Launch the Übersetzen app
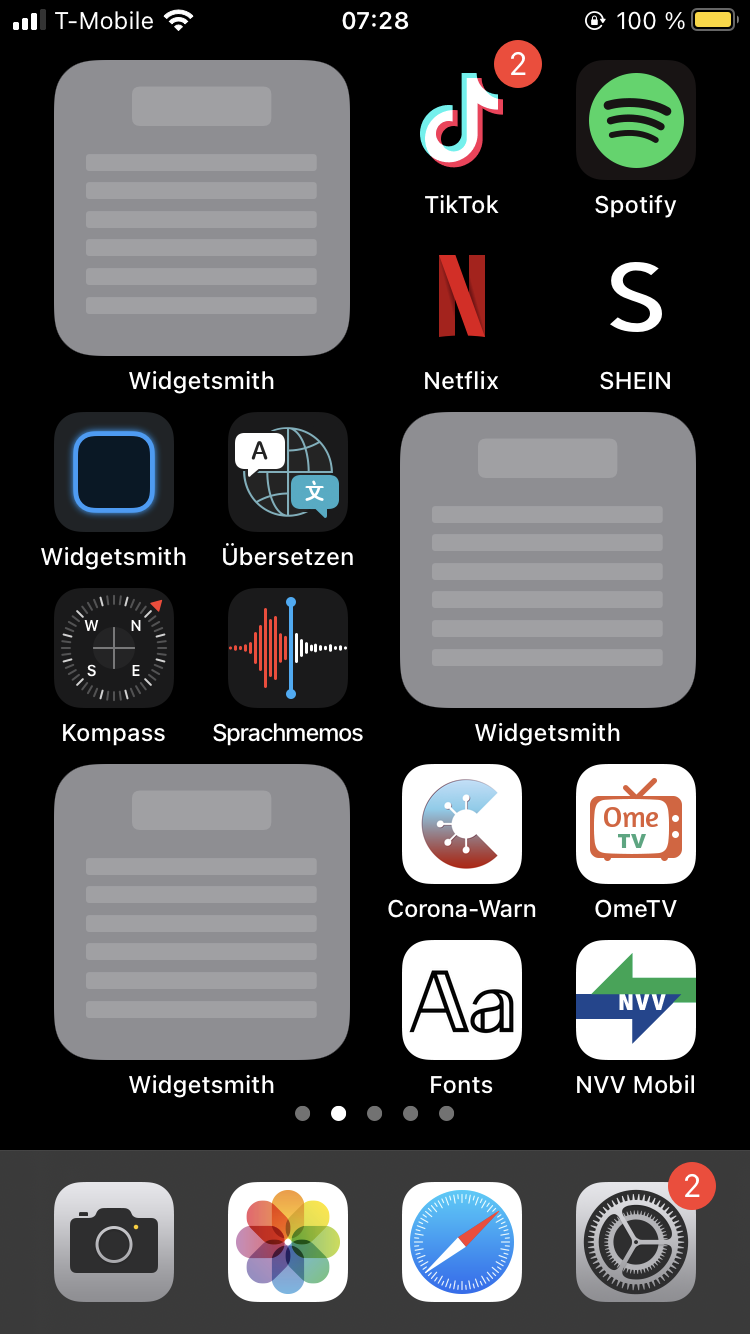 click(x=288, y=472)
